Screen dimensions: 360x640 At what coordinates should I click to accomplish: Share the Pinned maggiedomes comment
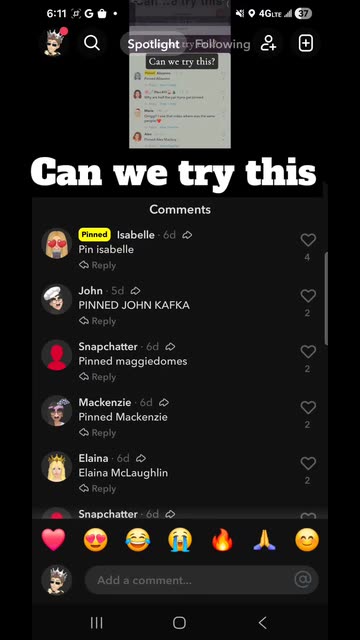click(x=170, y=347)
